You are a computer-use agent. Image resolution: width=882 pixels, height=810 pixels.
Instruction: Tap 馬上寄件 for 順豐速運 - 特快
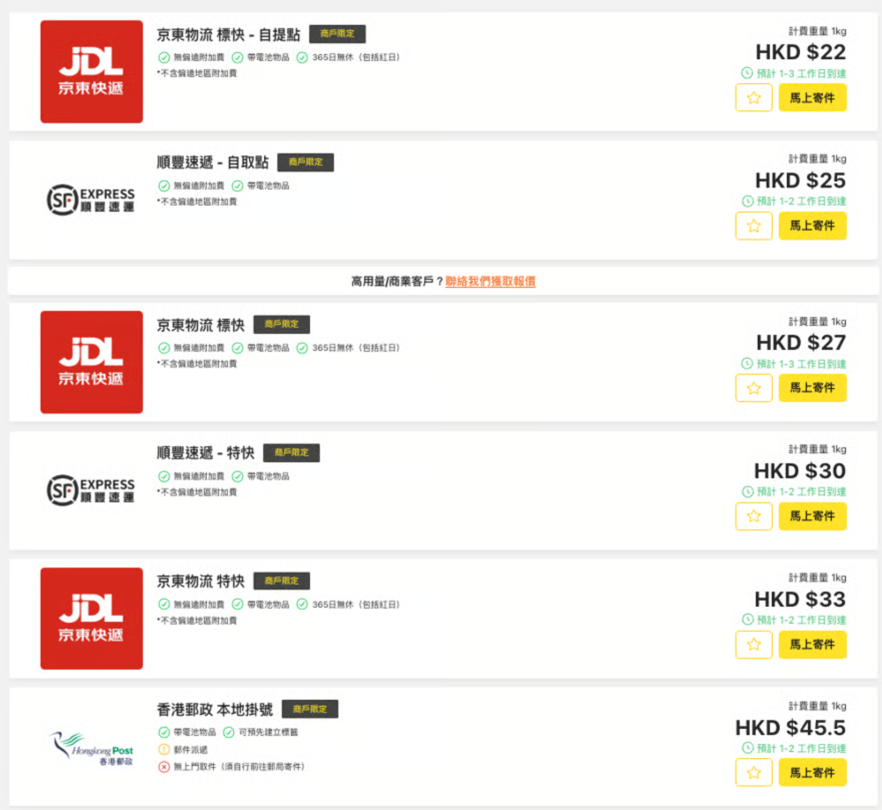coord(812,516)
